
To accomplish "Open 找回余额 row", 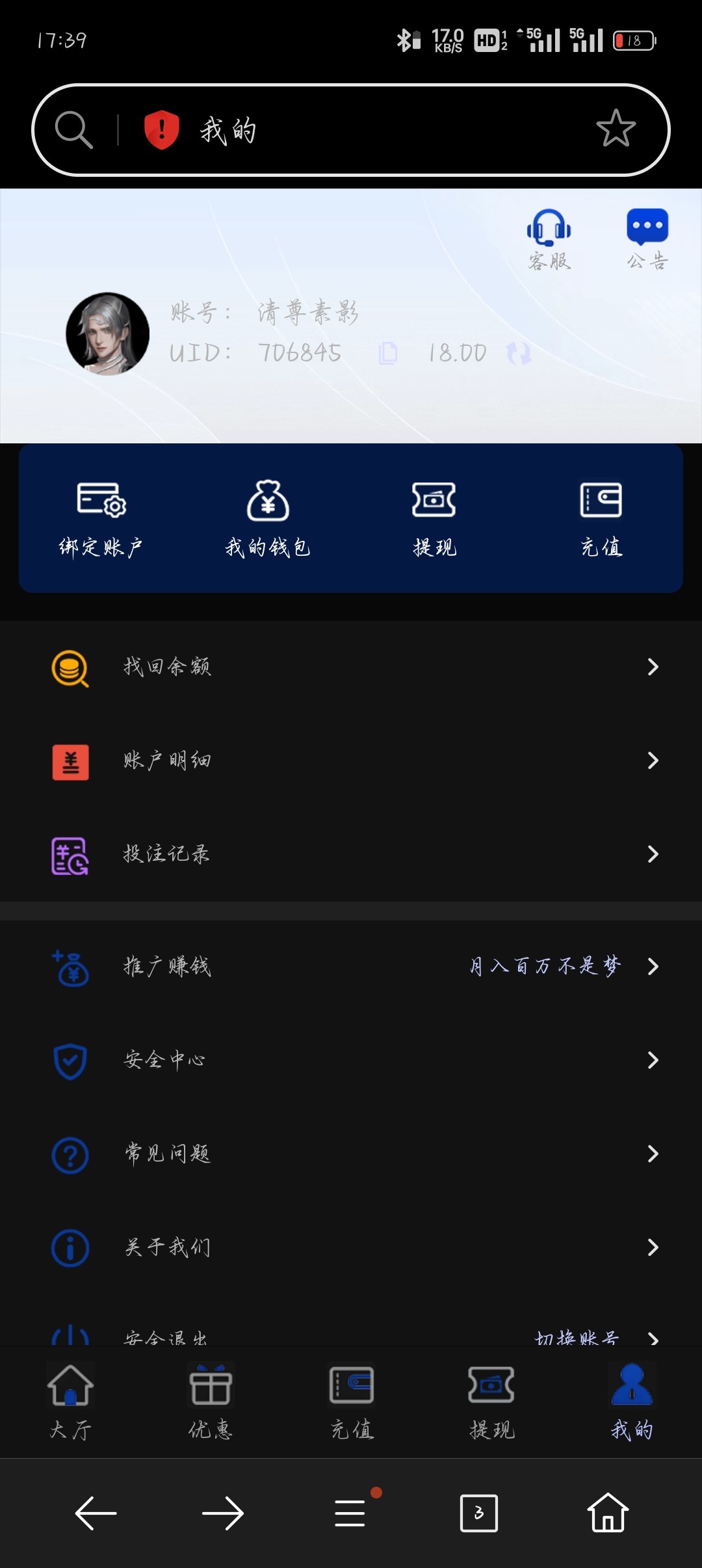I will [351, 667].
